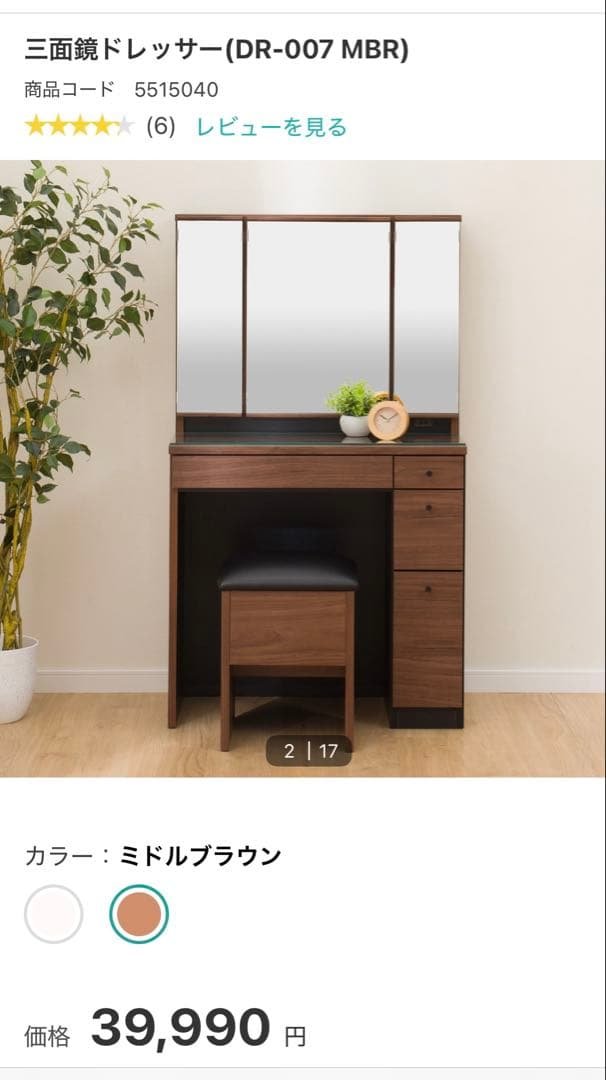Viewport: 606px width, 1080px height.
Task: Select the white color swatch
Action: (53, 914)
